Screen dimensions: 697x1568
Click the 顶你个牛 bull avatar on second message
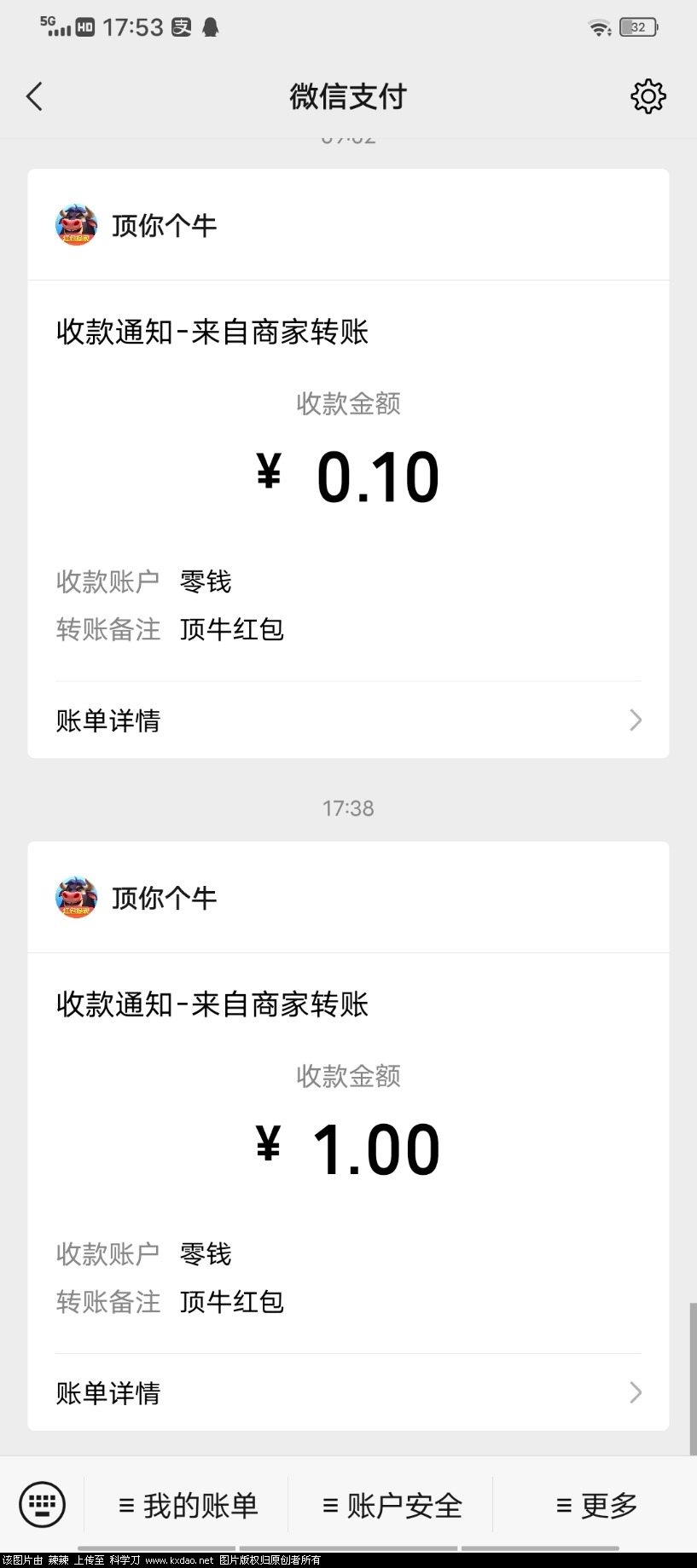click(76, 898)
